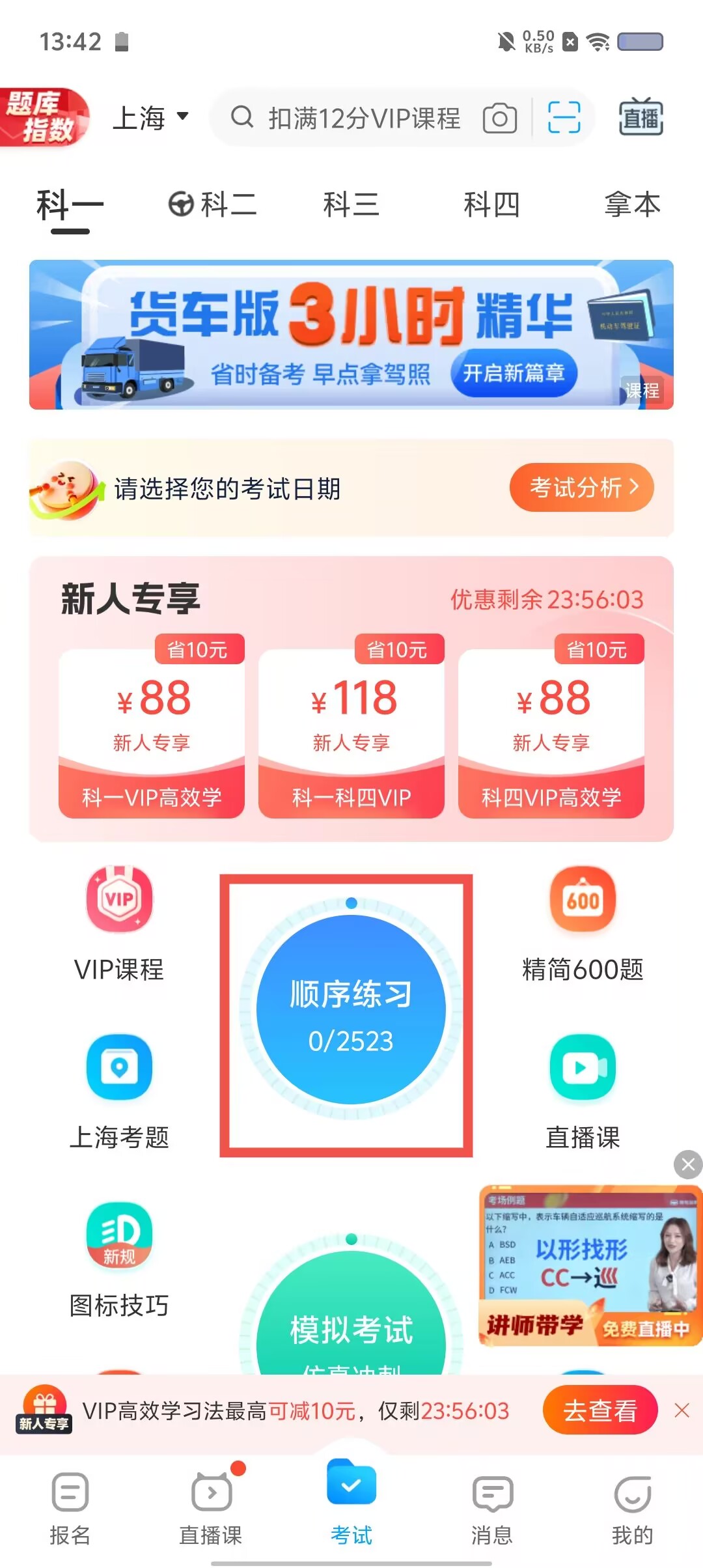Image resolution: width=703 pixels, height=1568 pixels.
Task: Open the 货车版3小时精华 banner
Action: 351,335
